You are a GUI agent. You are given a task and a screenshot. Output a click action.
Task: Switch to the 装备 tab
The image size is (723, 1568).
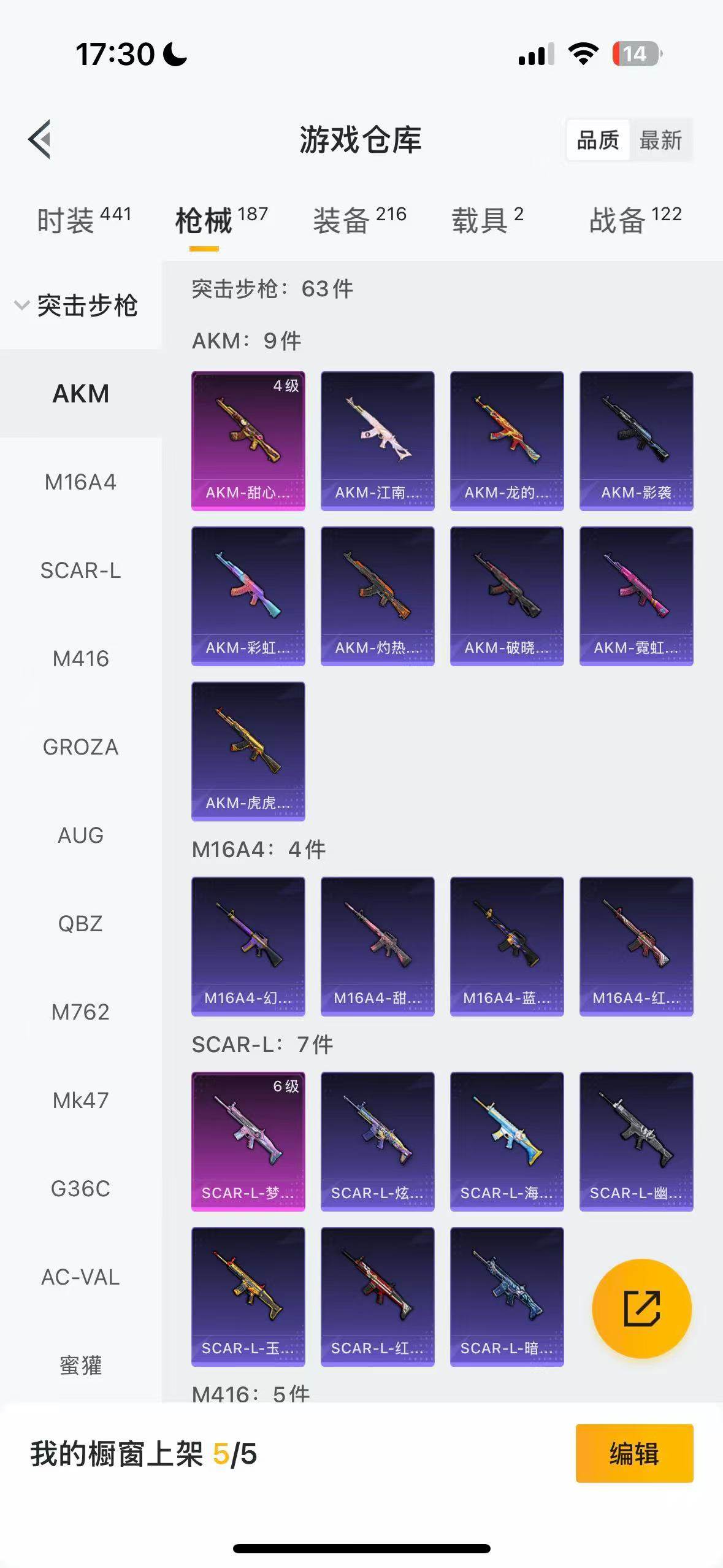pyautogui.click(x=360, y=220)
